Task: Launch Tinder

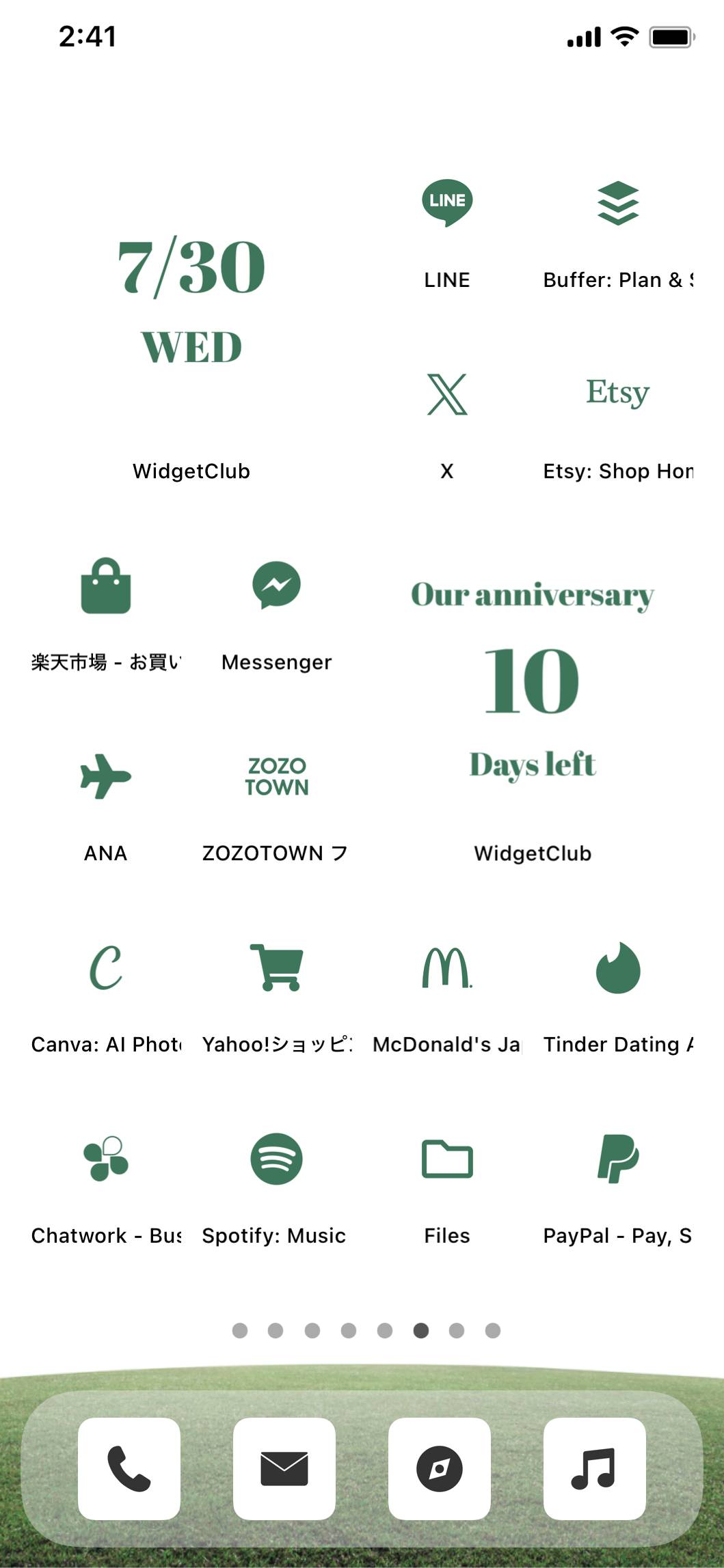Action: tap(617, 968)
